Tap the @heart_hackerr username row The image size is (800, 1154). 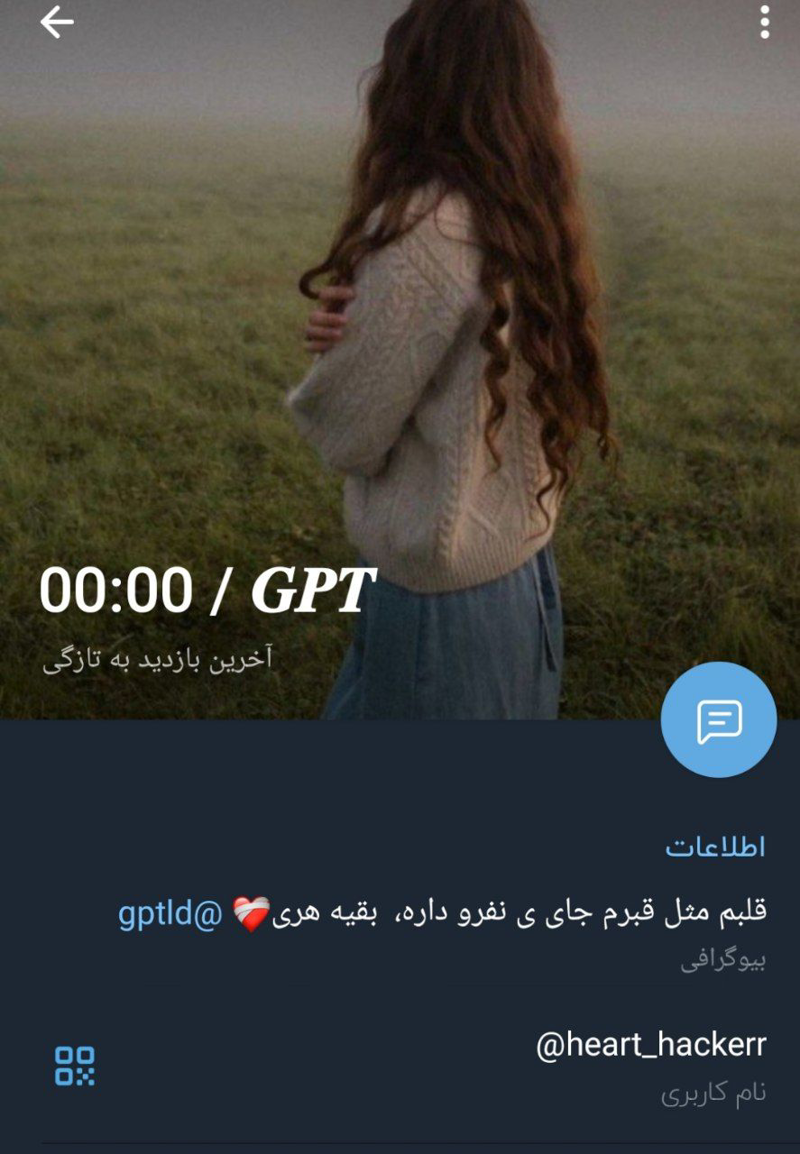click(651, 1046)
